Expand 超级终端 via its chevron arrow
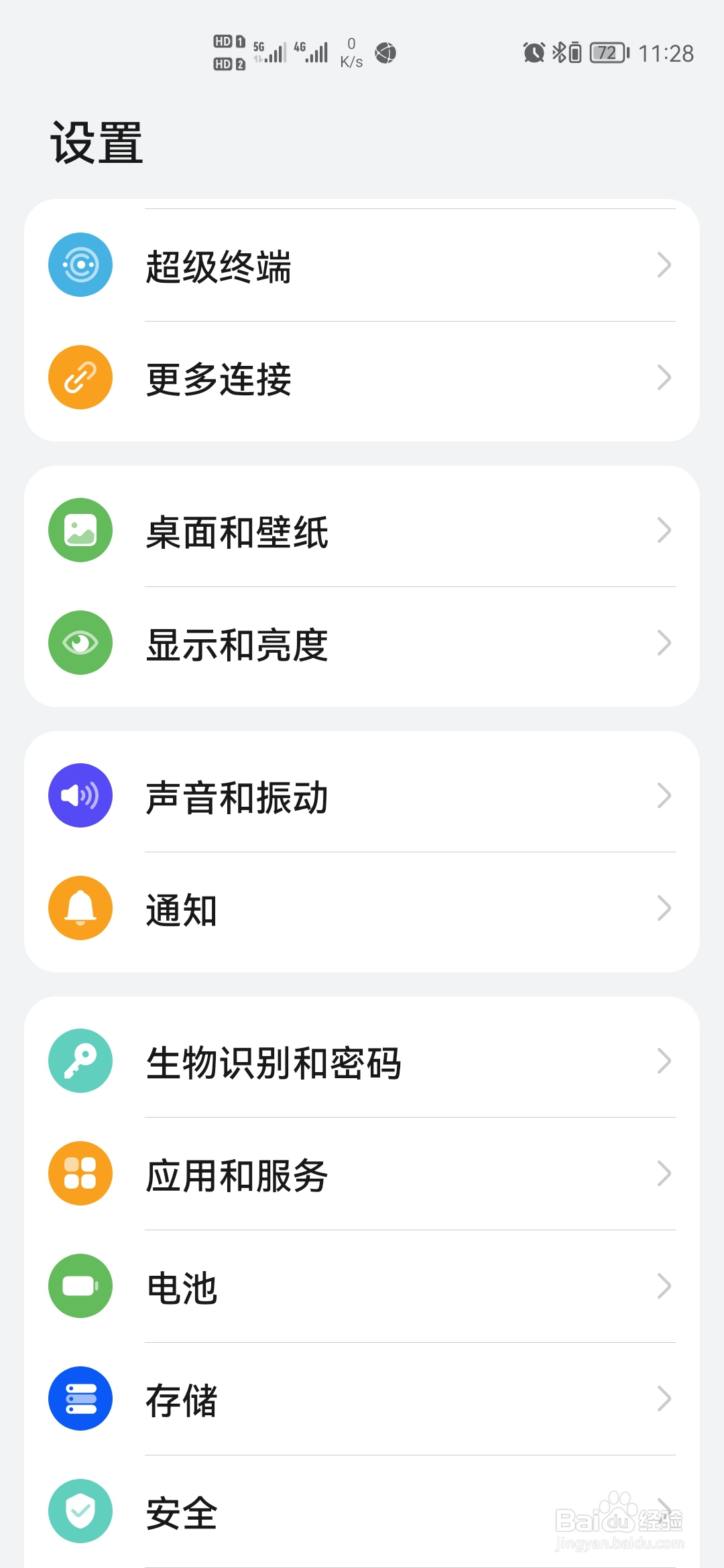The height and width of the screenshot is (1568, 724). point(664,265)
